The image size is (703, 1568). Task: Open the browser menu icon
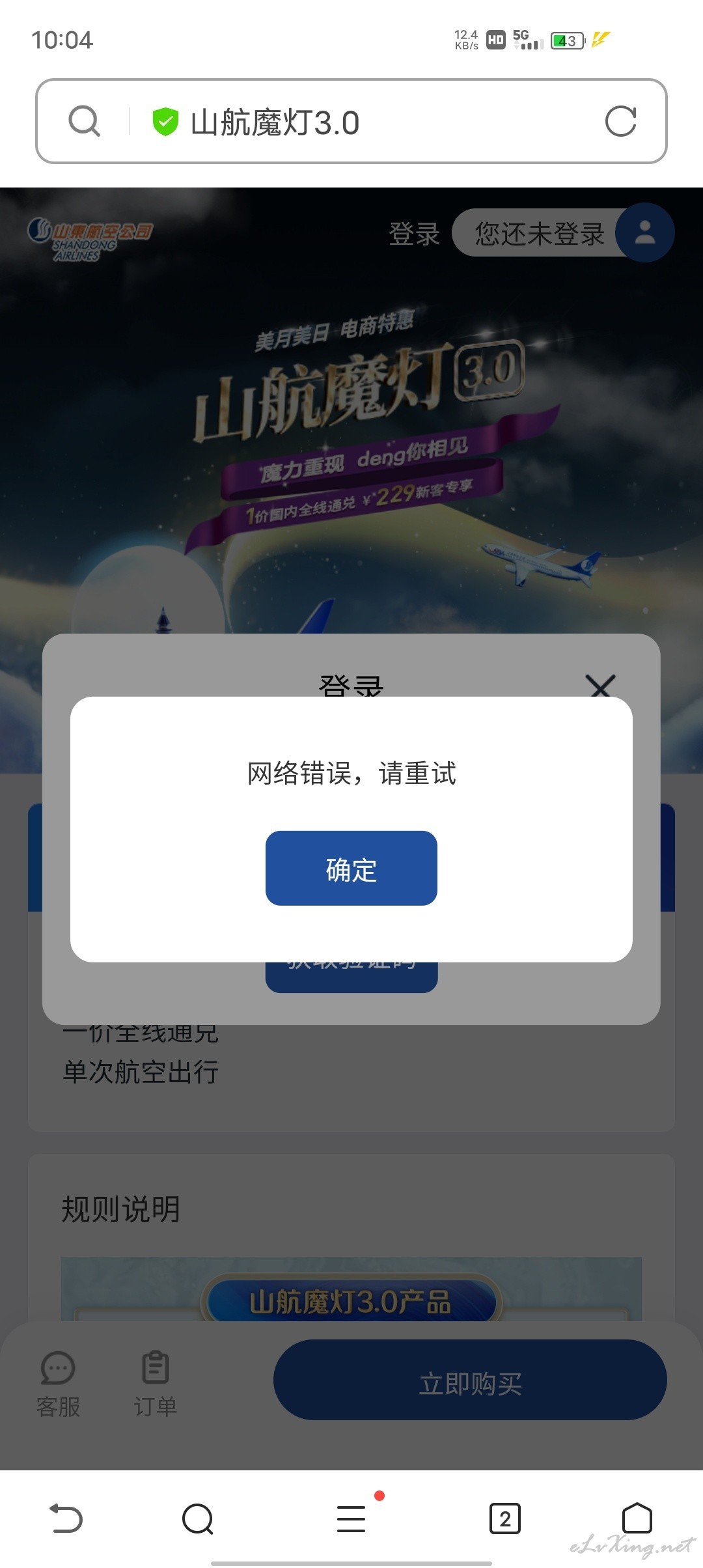(x=351, y=1519)
